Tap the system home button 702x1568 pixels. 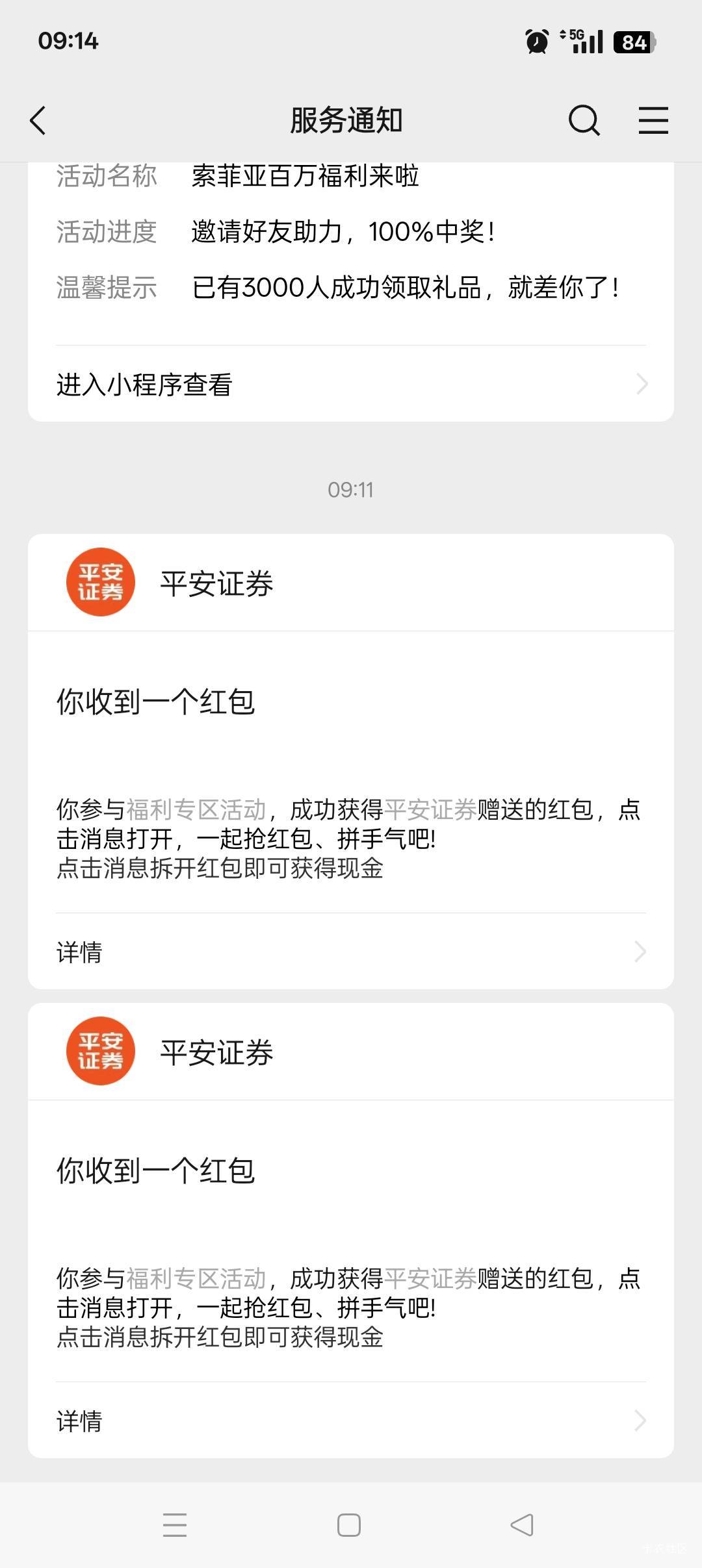click(x=349, y=1525)
